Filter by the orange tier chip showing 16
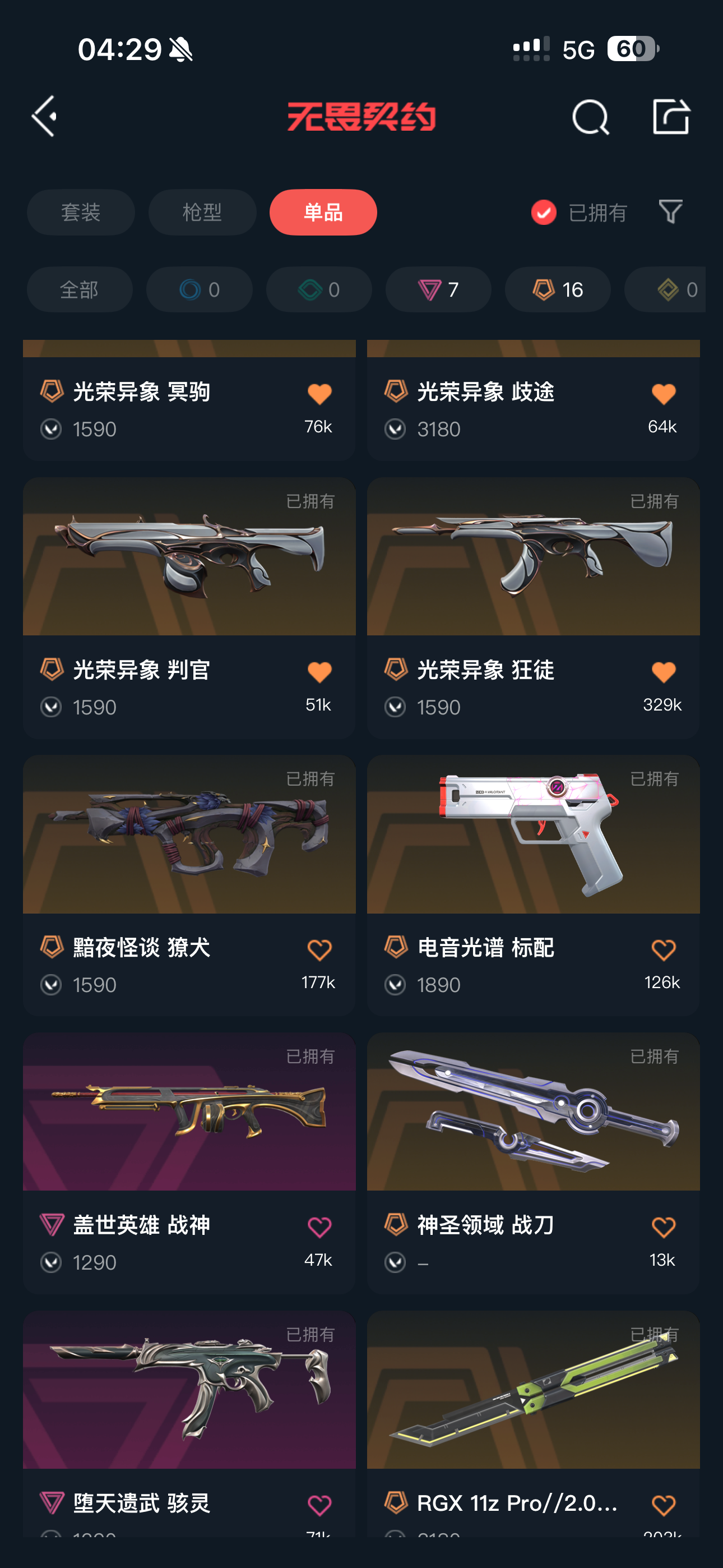This screenshot has height=1568, width=723. click(x=558, y=290)
